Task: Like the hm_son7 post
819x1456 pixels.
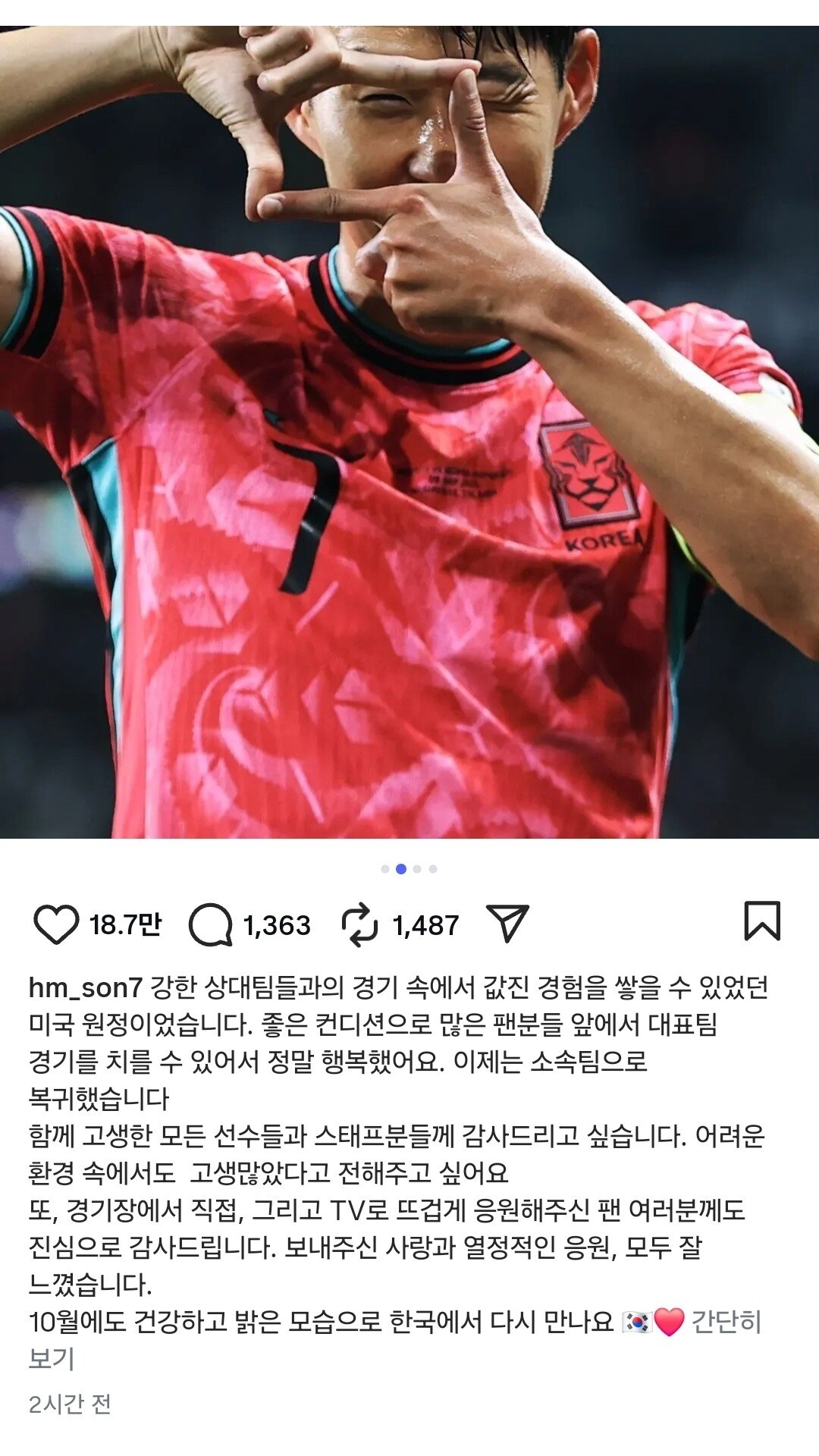Action: 56,924
